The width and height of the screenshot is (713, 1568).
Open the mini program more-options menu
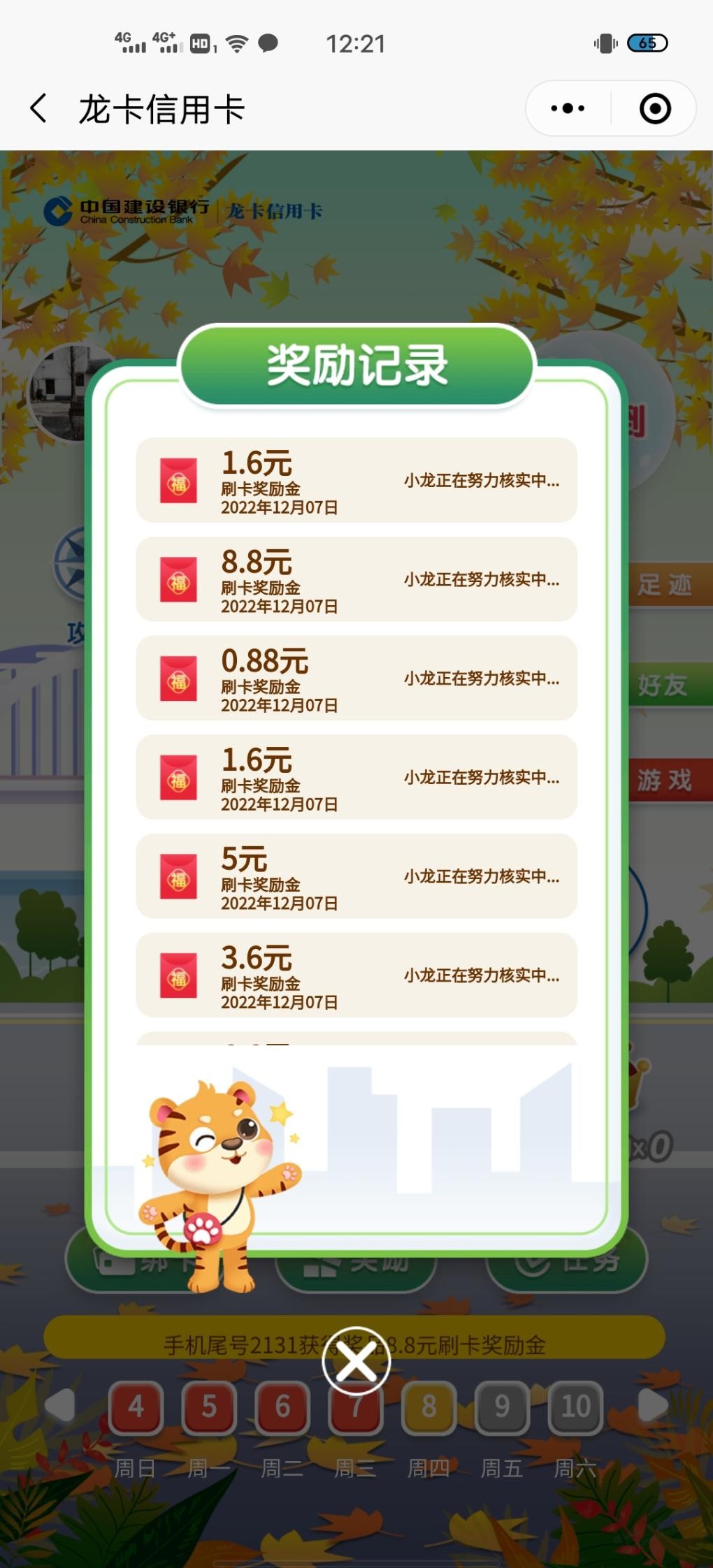coord(568,108)
